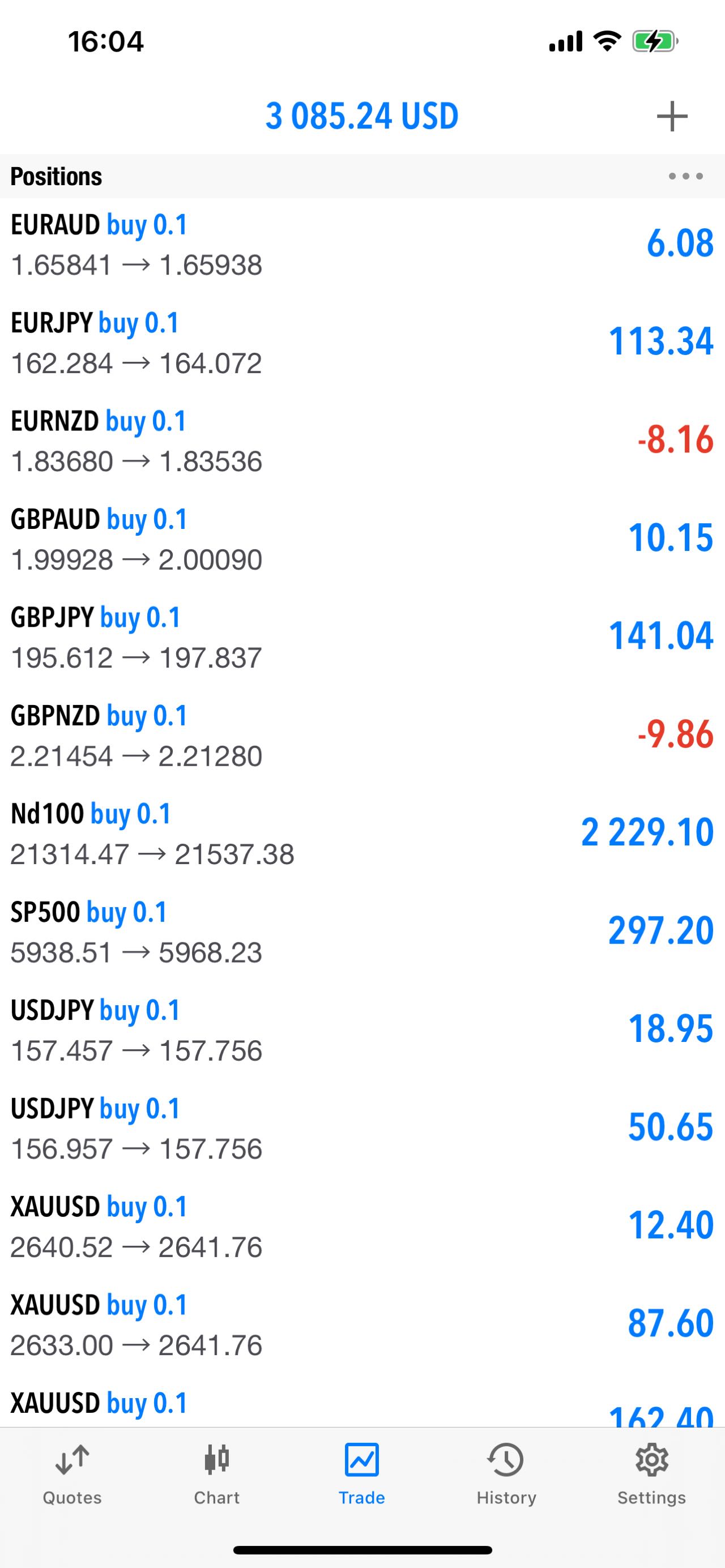
Task: Open USDJPY position opened at 156.957
Action: [362, 1129]
